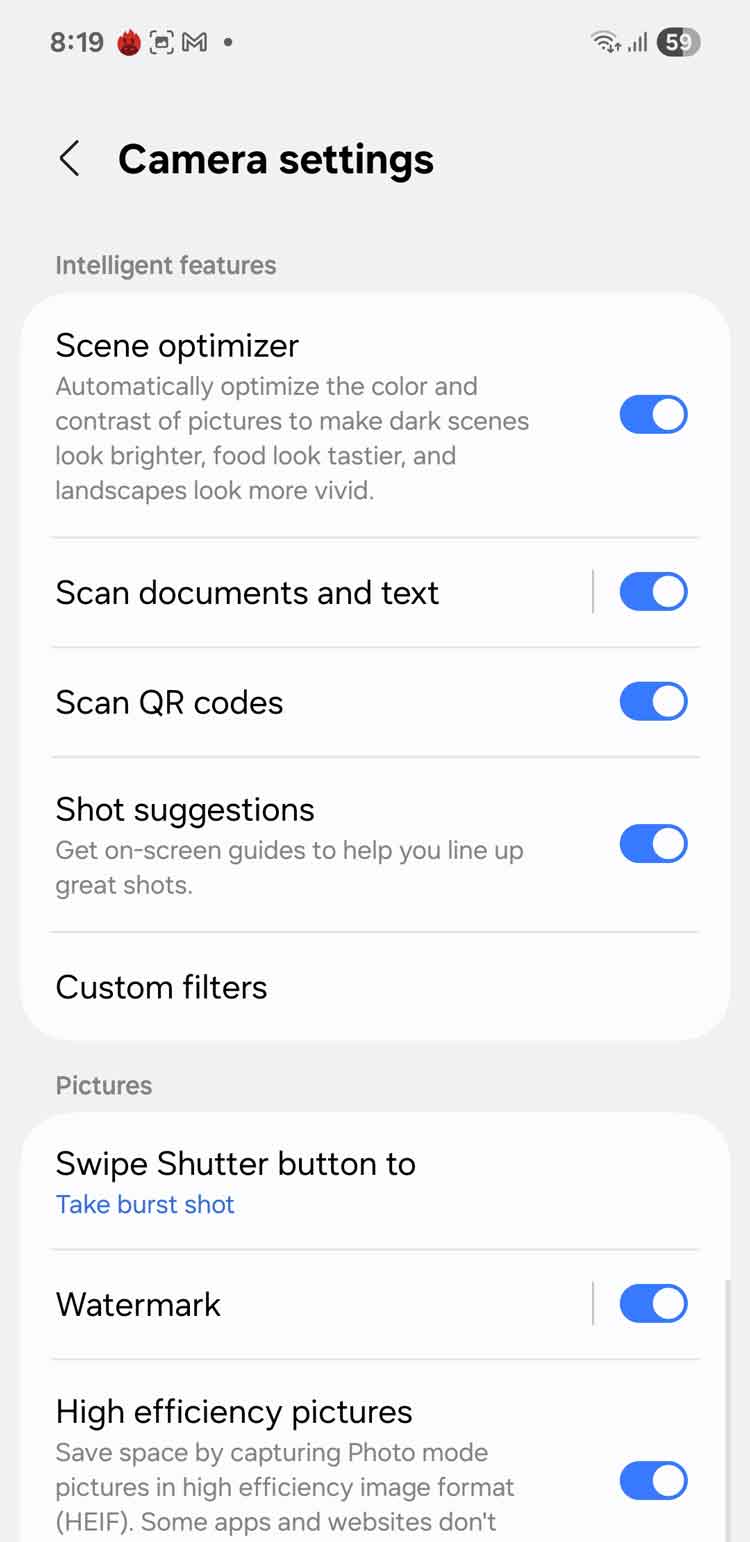Open Custom filters
This screenshot has width=750, height=1542.
click(375, 987)
